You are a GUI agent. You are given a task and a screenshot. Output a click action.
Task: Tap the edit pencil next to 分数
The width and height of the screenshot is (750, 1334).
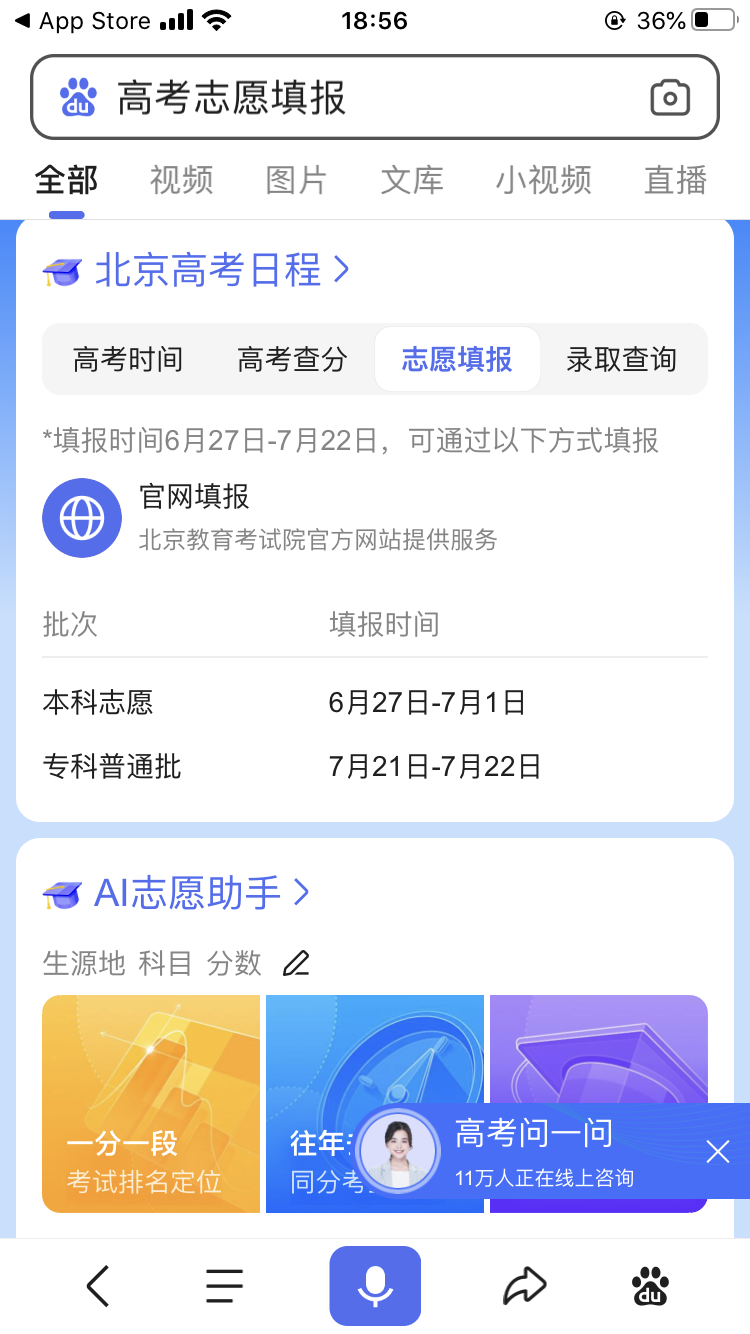click(295, 964)
